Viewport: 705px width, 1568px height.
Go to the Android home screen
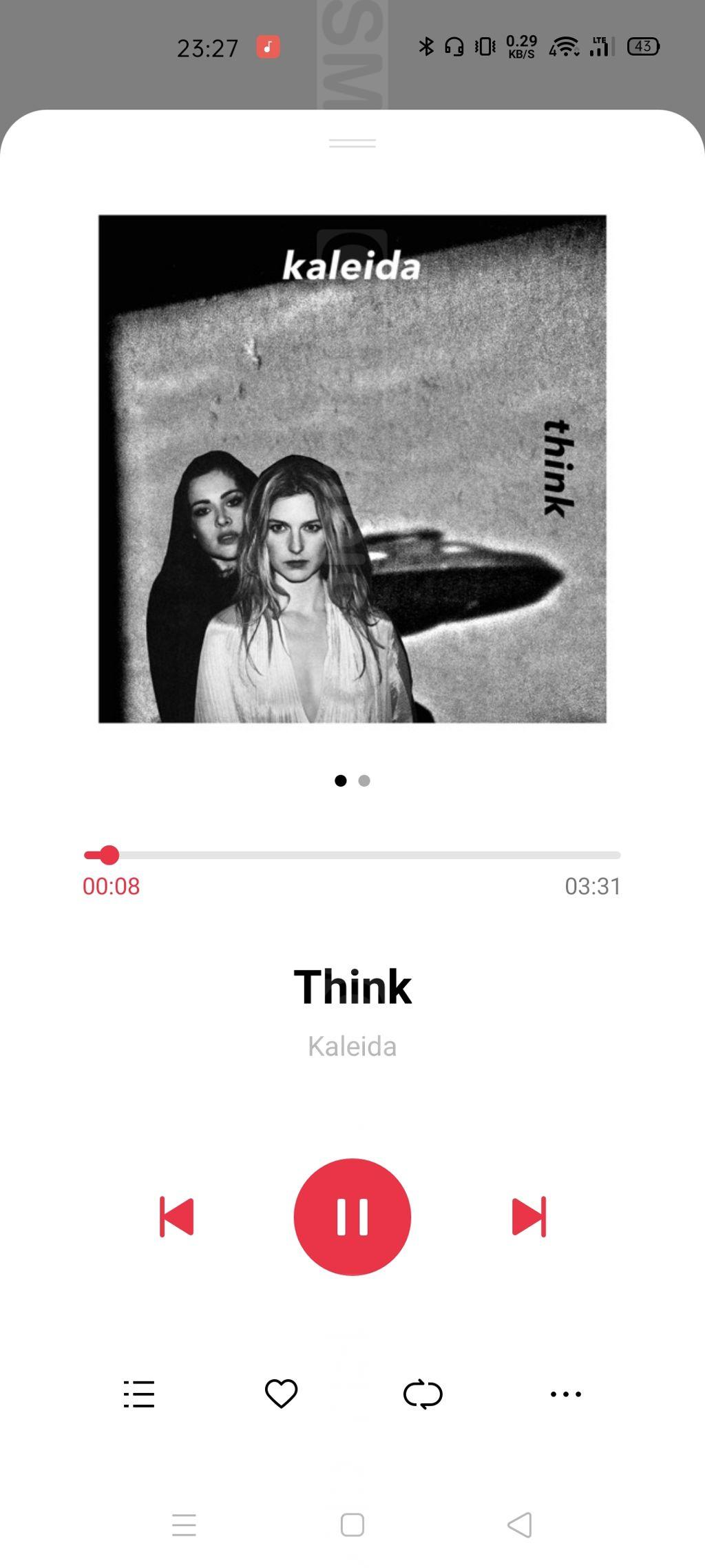point(352,1525)
